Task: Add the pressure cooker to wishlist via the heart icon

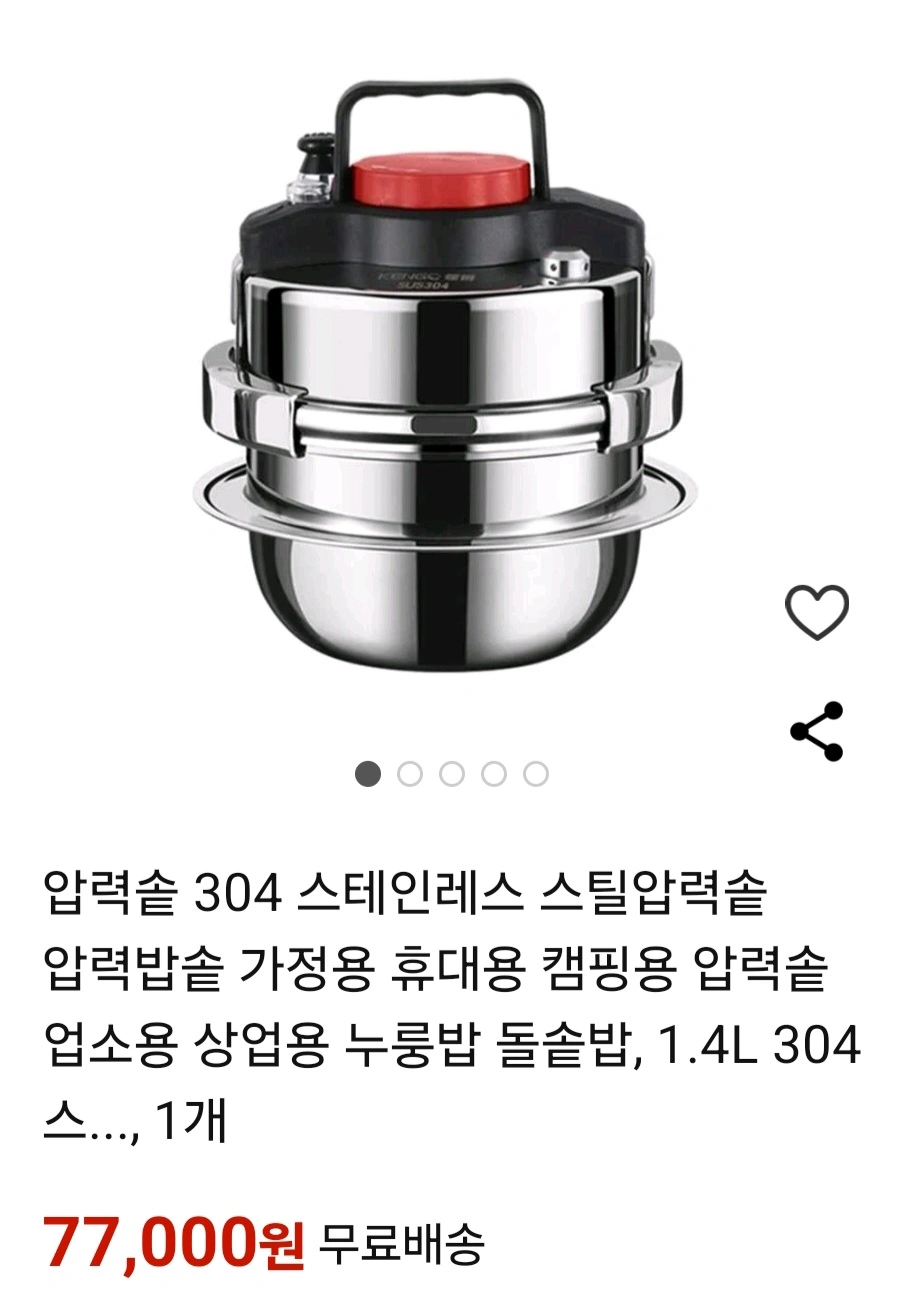Action: pyautogui.click(x=817, y=611)
